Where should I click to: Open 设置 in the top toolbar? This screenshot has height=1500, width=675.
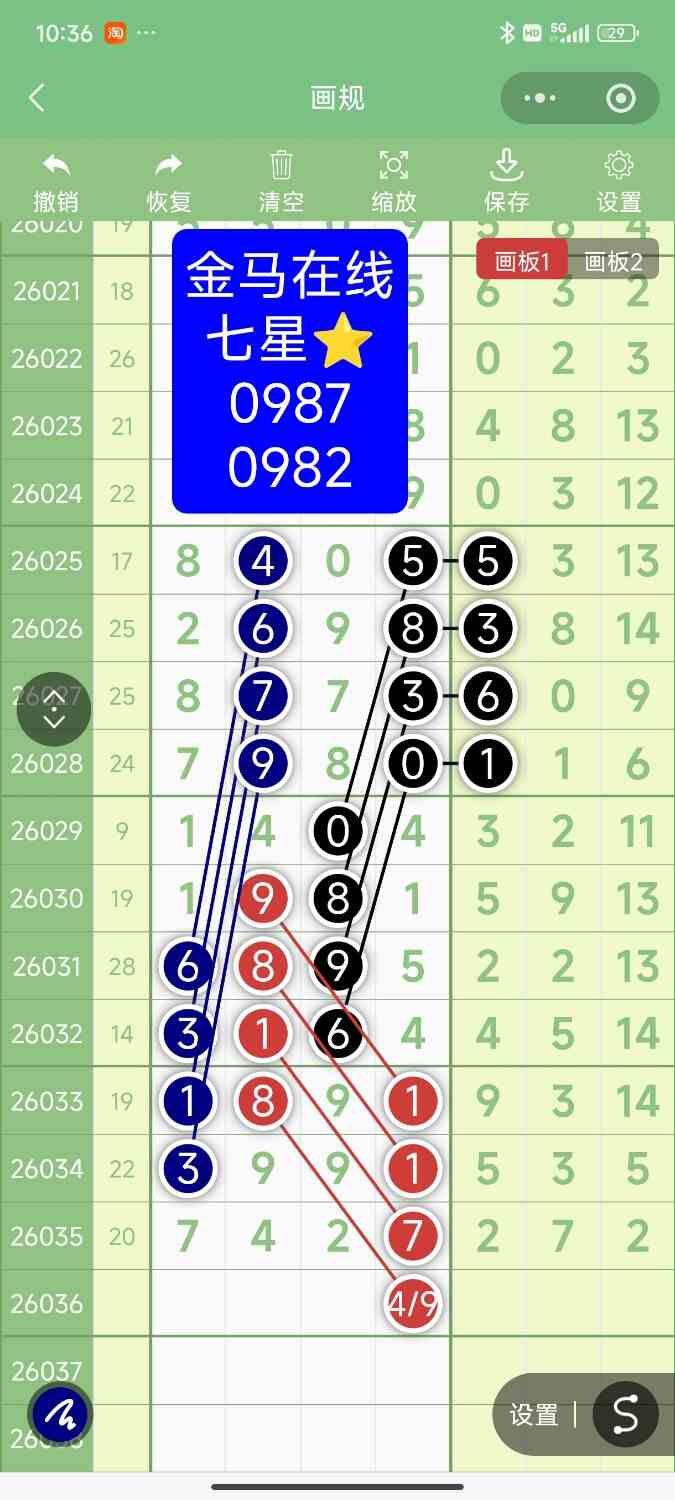pos(619,182)
